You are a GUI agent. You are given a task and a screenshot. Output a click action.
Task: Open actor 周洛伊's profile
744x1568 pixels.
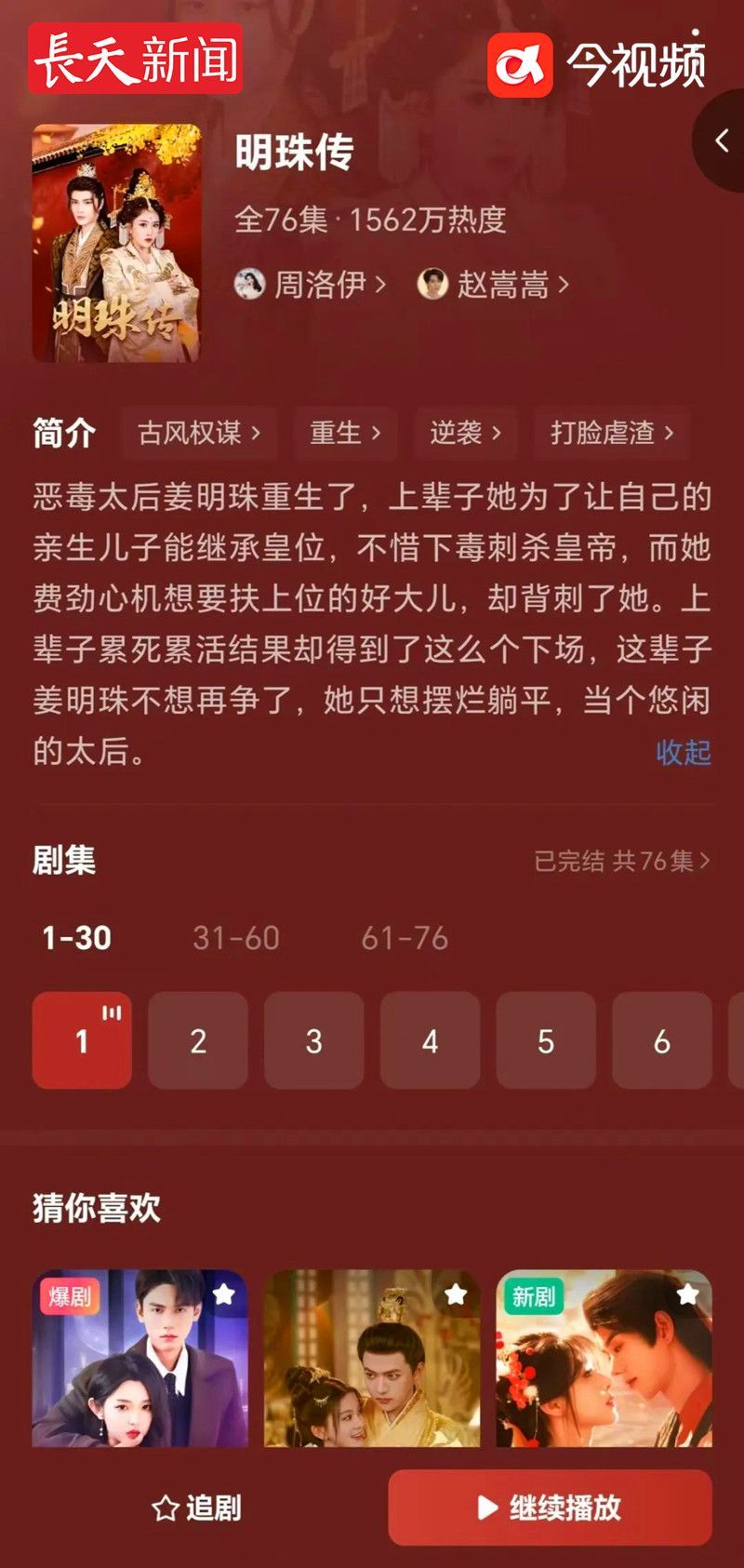(x=311, y=284)
